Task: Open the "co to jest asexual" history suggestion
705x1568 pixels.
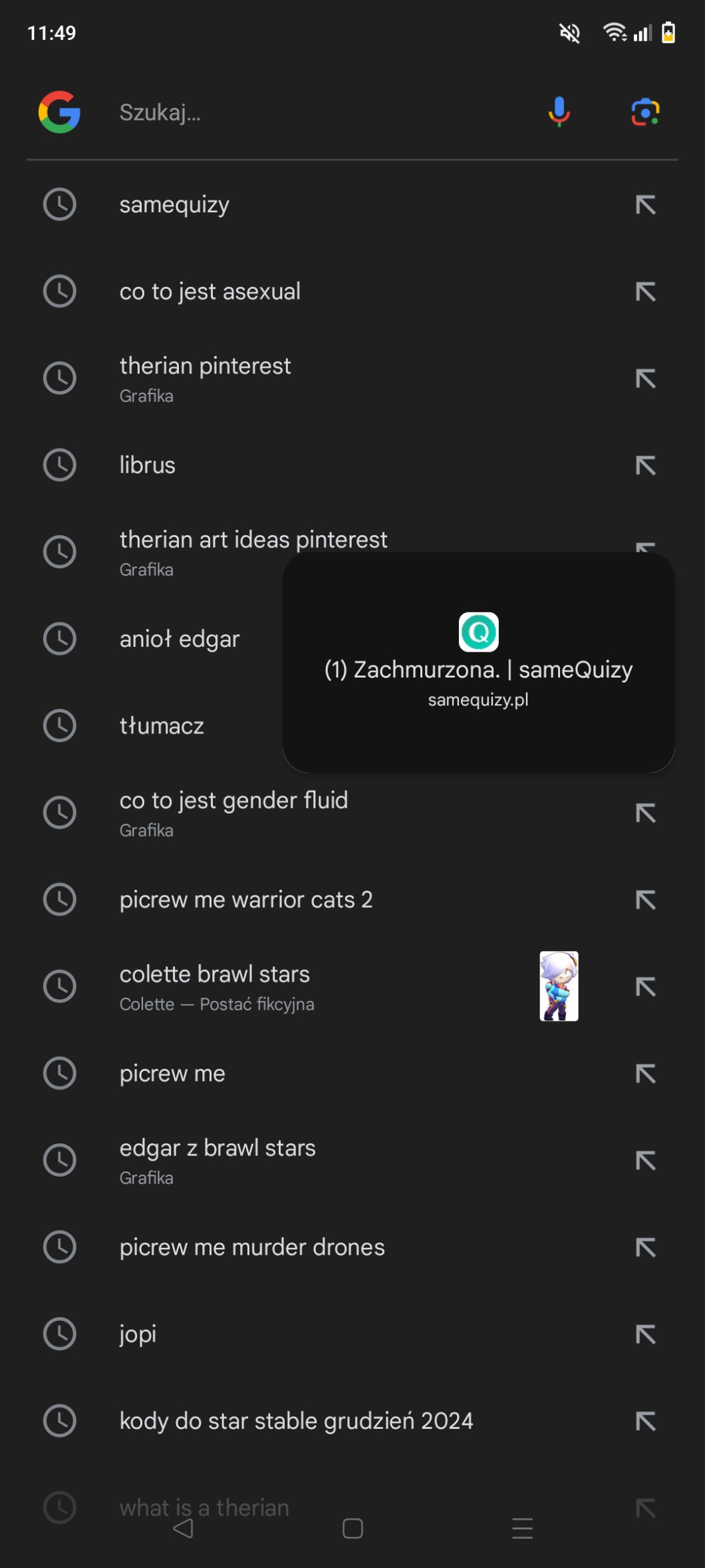Action: (210, 292)
